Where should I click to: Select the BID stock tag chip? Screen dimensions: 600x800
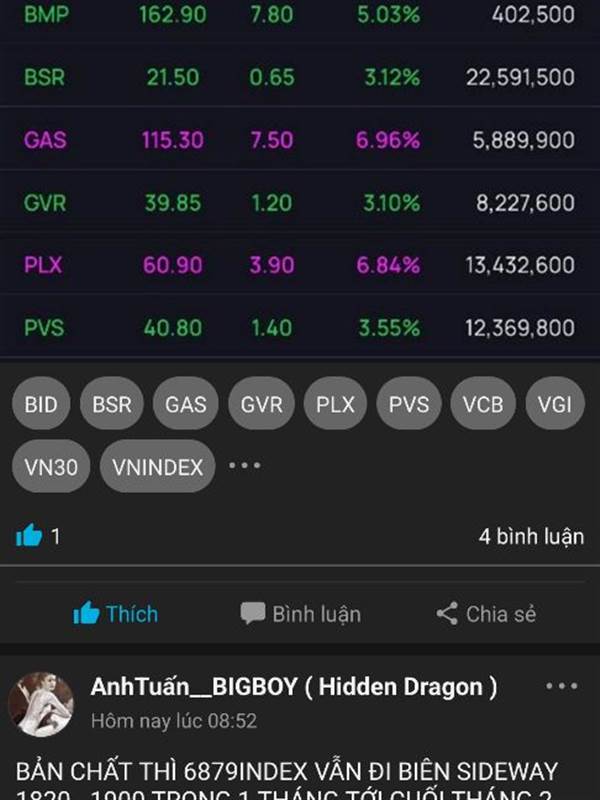click(x=41, y=405)
